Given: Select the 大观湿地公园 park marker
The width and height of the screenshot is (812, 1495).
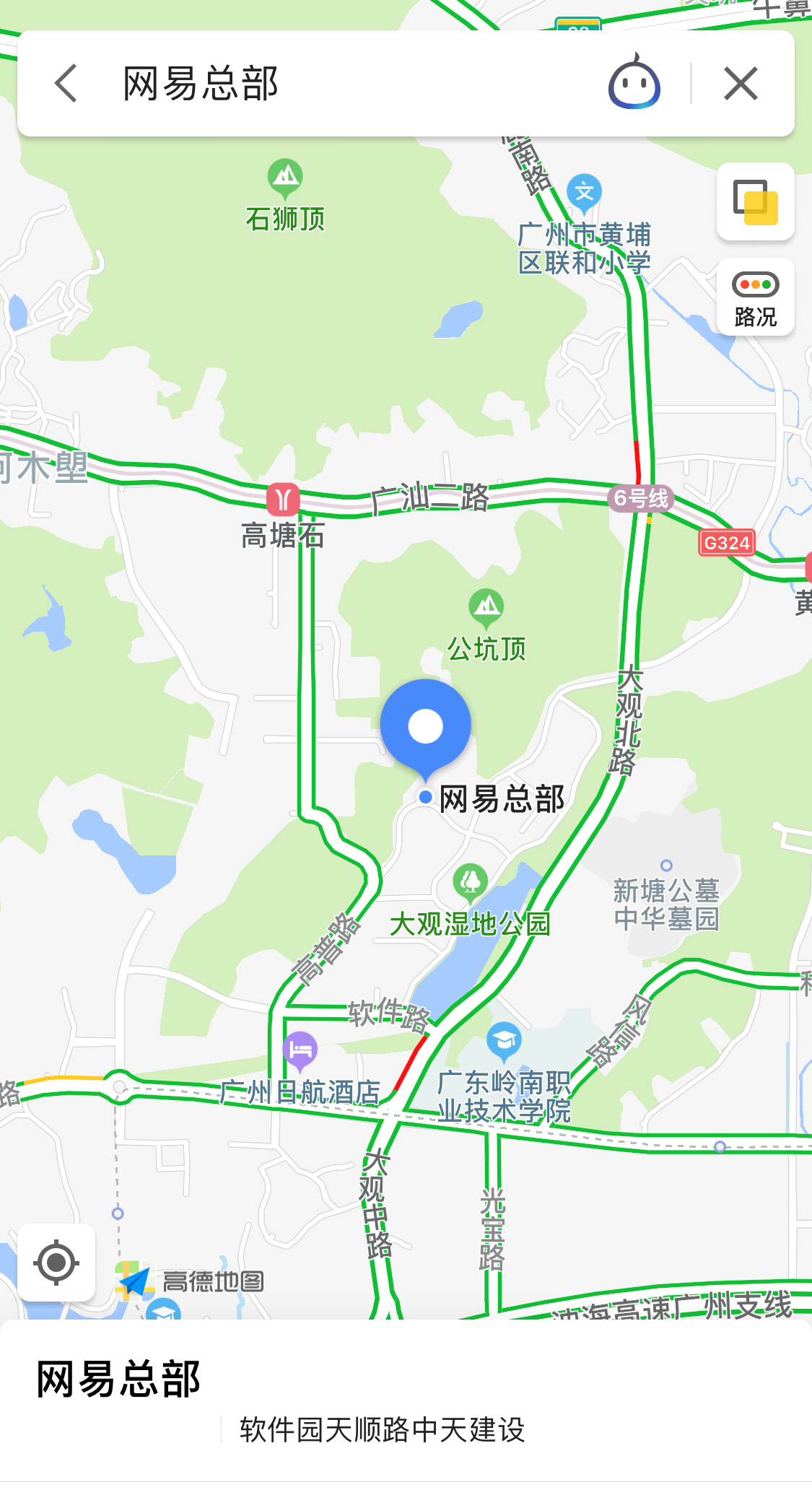Looking at the screenshot, I should click(x=470, y=880).
